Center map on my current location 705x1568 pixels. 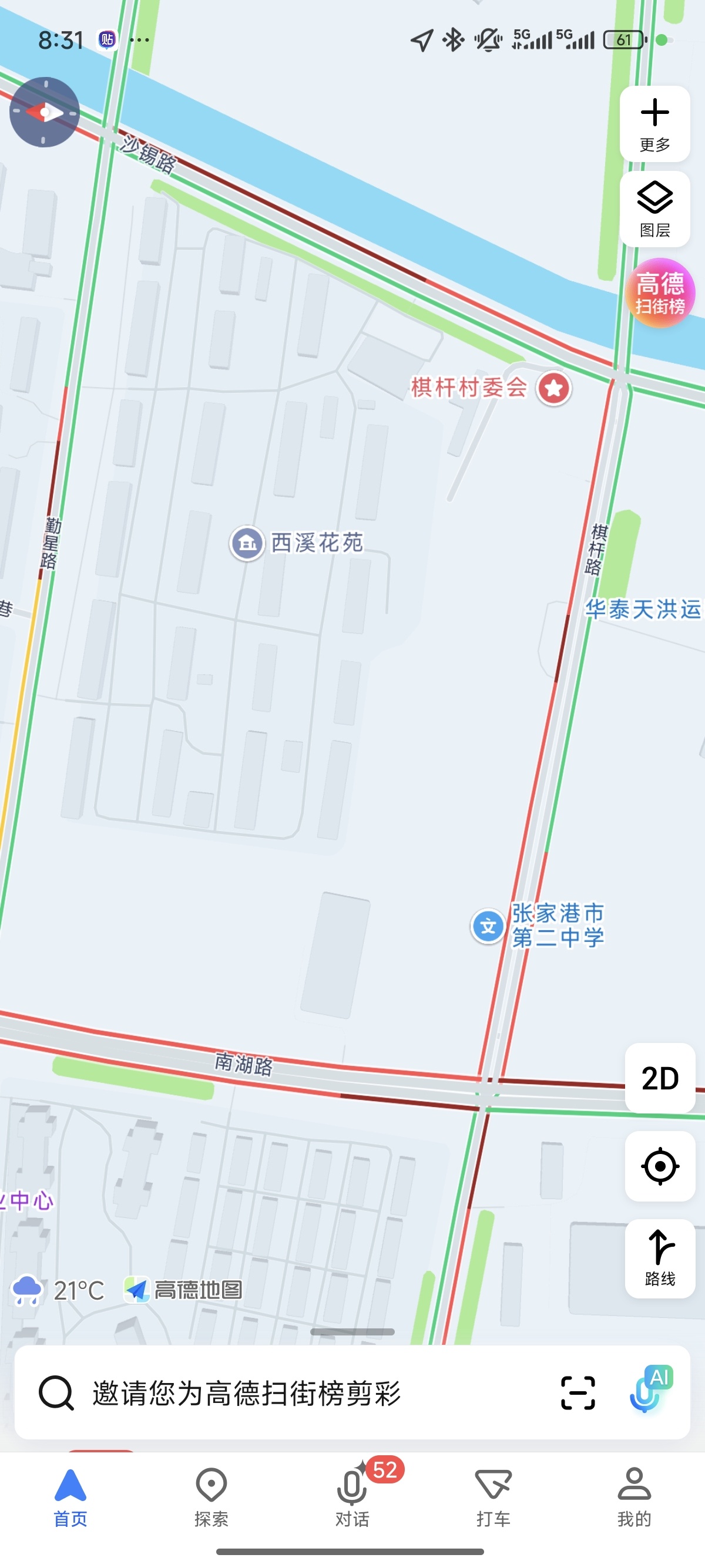point(659,1166)
